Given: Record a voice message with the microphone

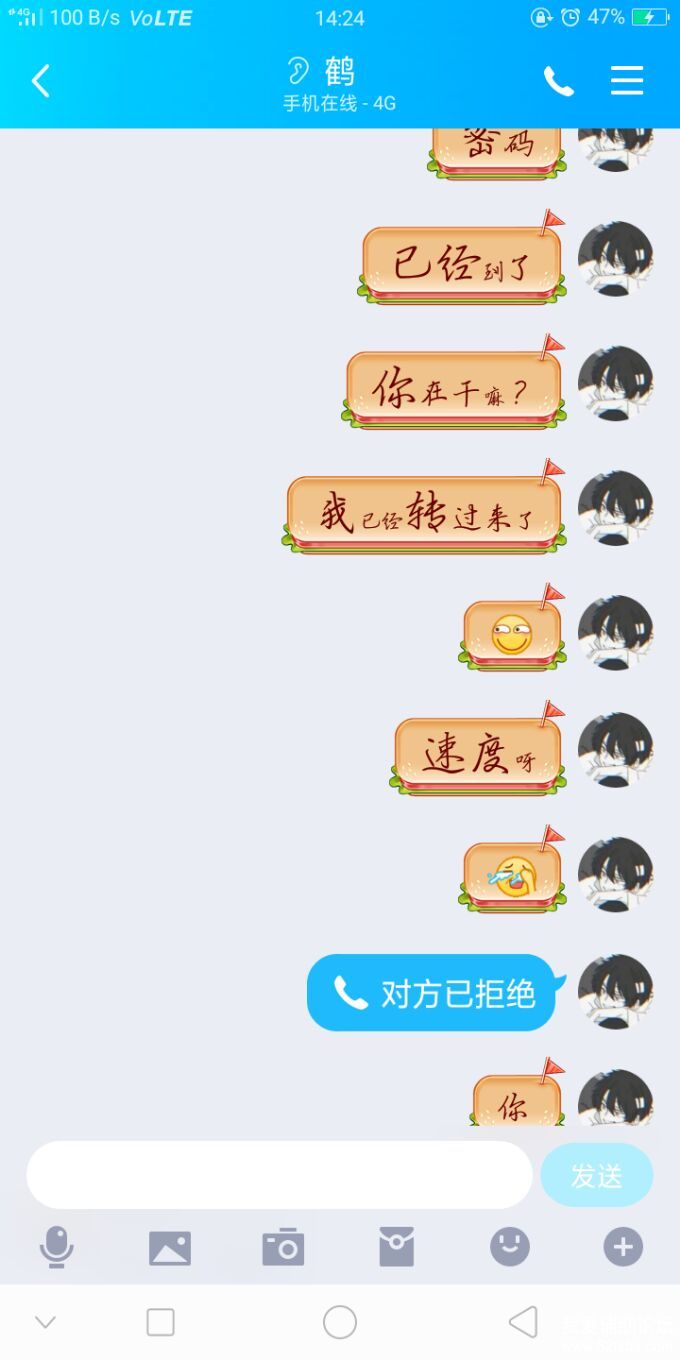Looking at the screenshot, I should [x=56, y=1247].
